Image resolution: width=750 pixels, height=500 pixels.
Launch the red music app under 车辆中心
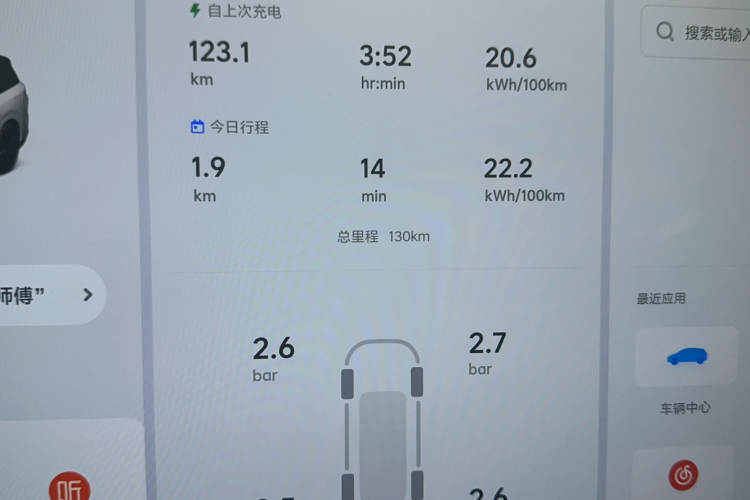pos(685,475)
